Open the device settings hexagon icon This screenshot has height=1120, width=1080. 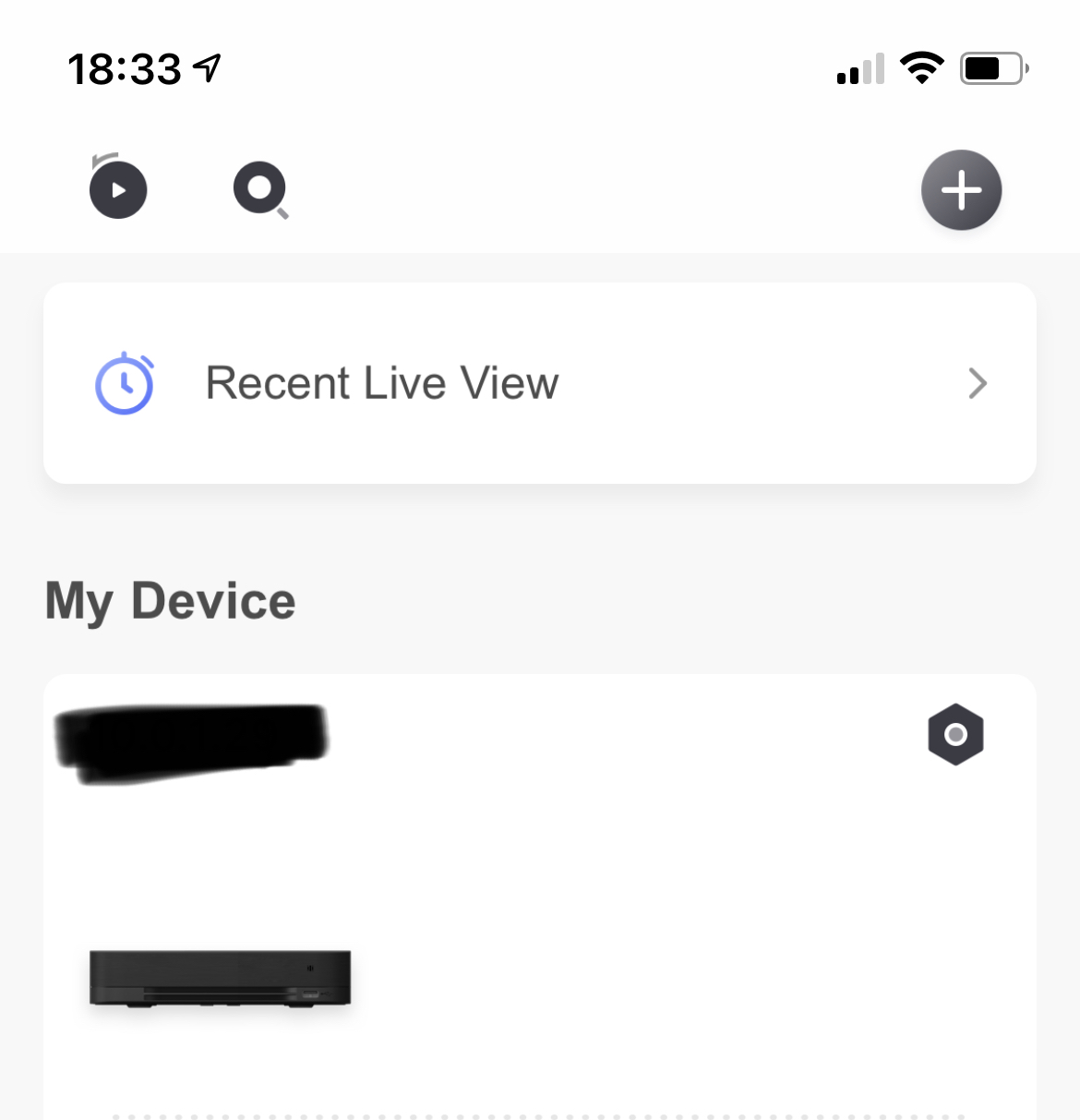point(955,734)
